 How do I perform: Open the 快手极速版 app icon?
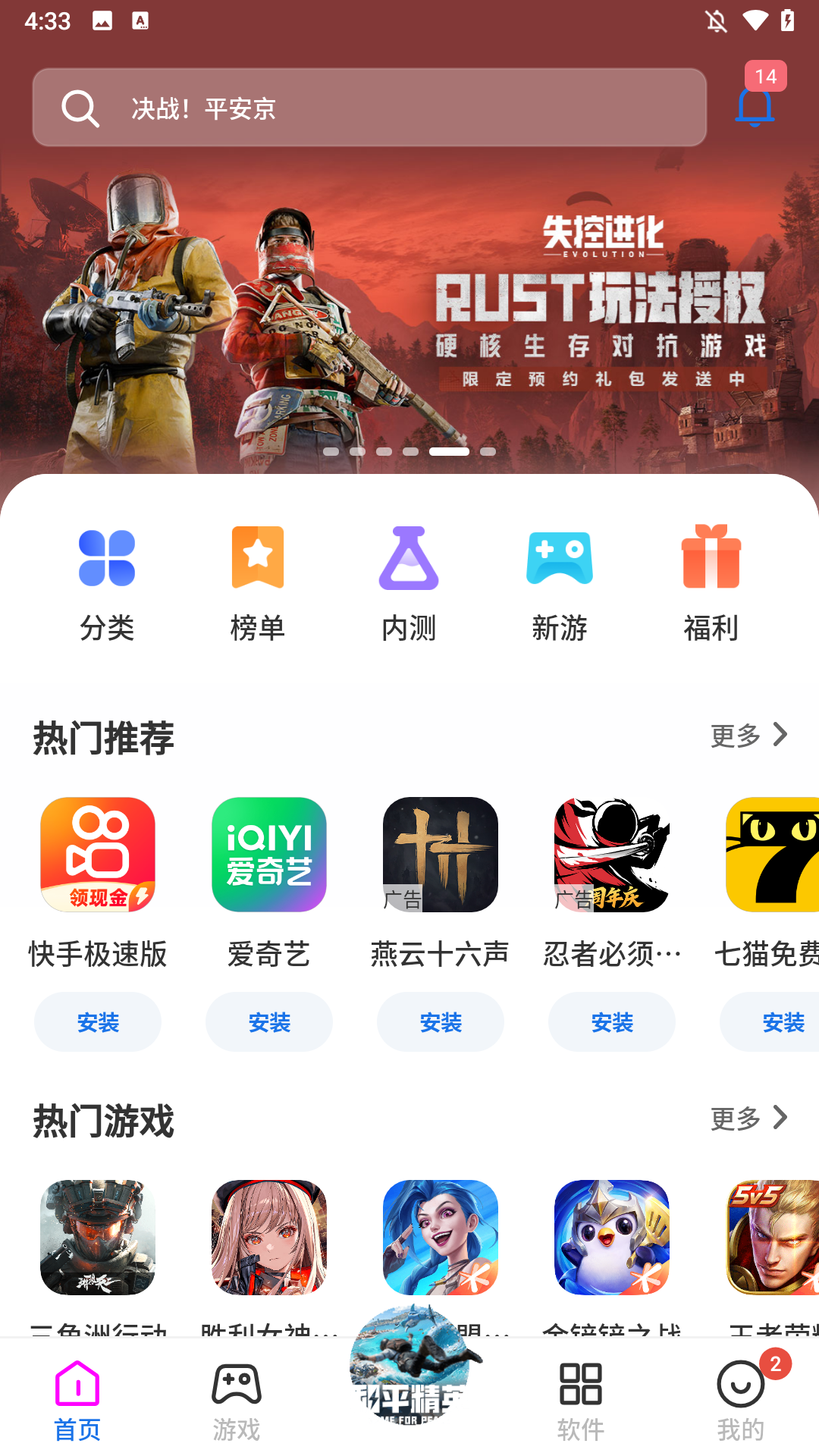click(98, 855)
